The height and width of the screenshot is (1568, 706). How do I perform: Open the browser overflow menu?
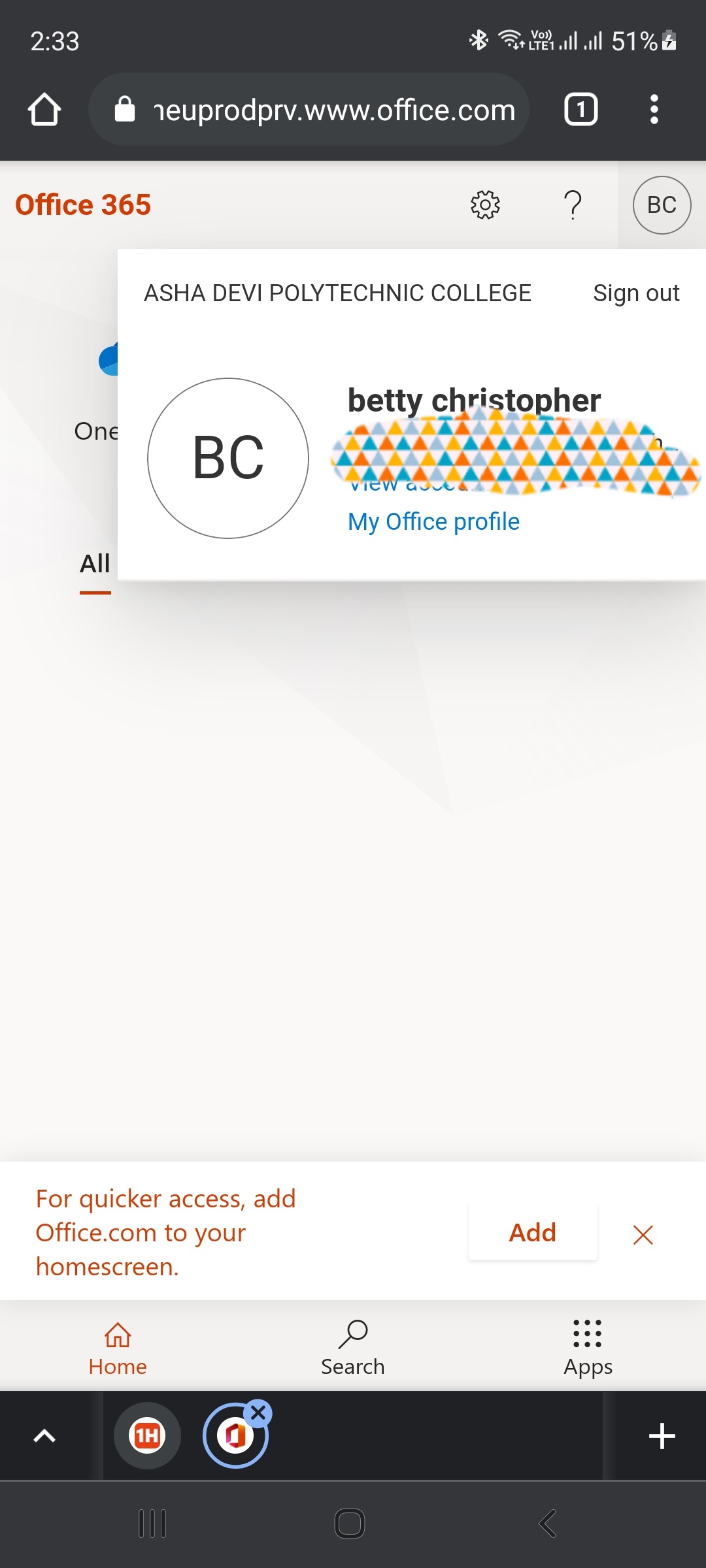coord(654,109)
